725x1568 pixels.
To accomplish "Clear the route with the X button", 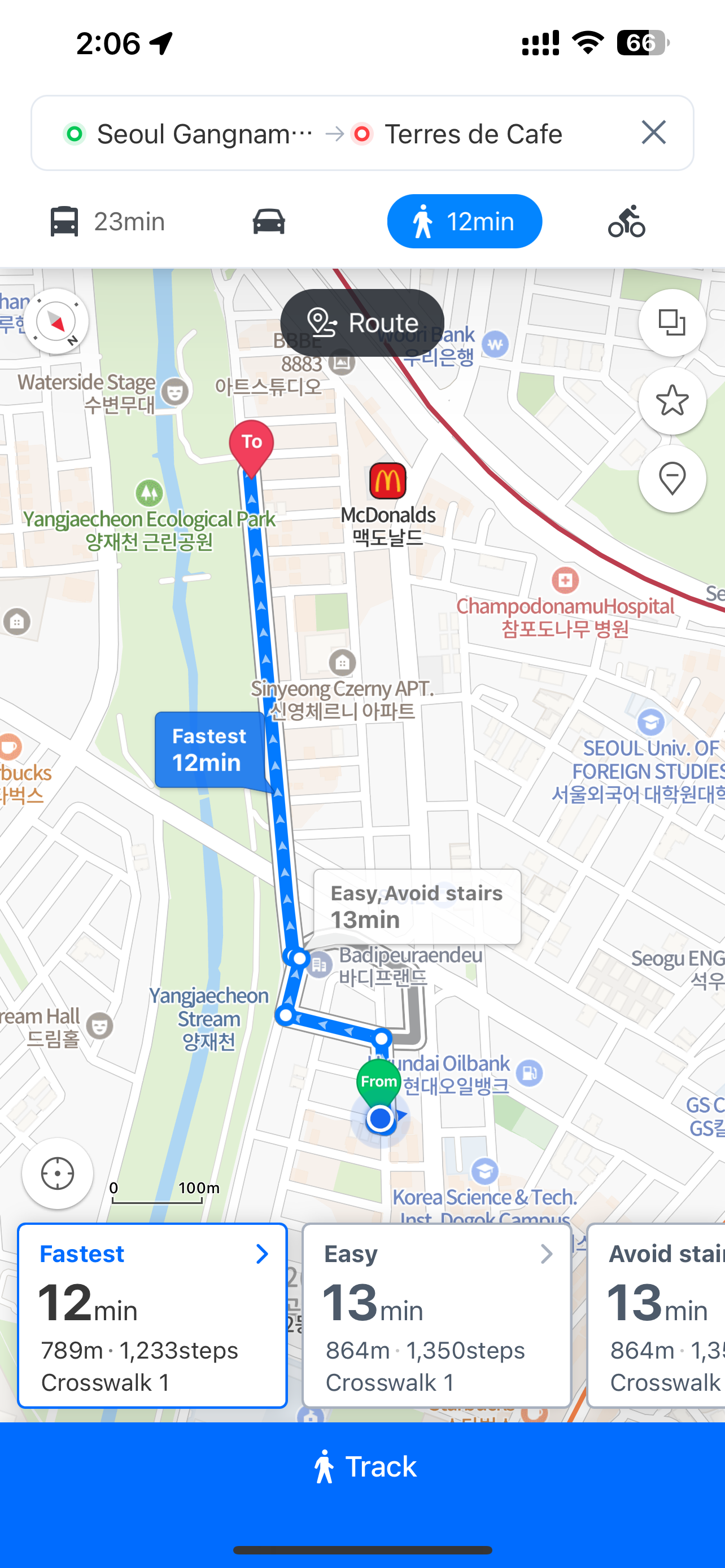I will point(653,133).
